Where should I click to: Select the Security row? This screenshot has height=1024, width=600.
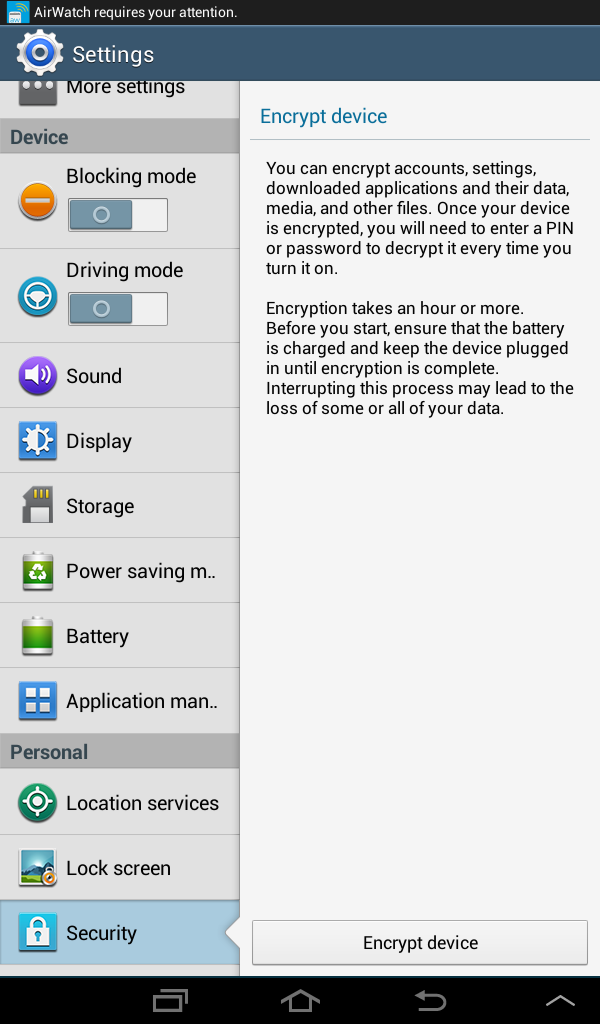120,933
